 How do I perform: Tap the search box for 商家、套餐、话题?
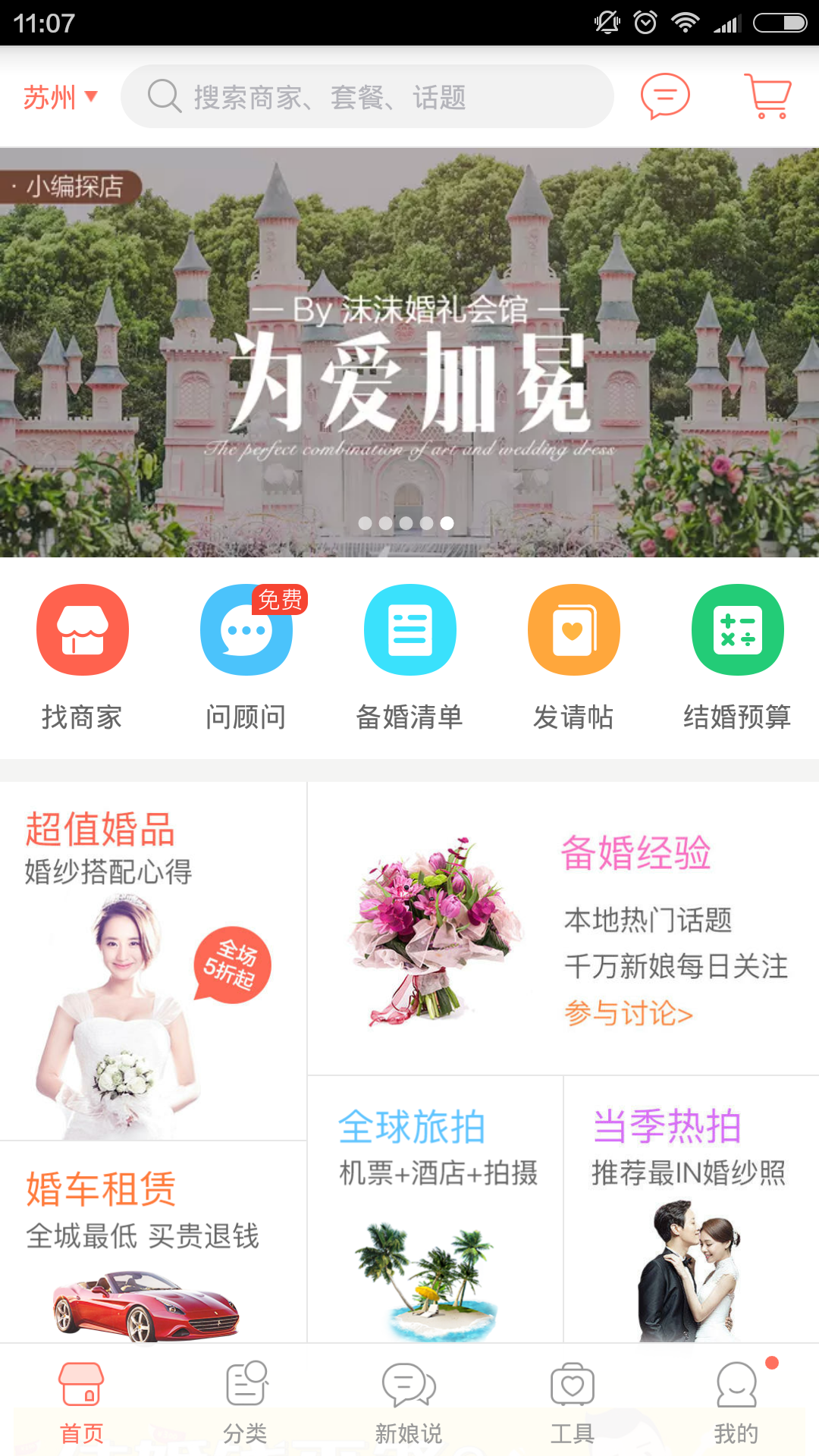(367, 96)
